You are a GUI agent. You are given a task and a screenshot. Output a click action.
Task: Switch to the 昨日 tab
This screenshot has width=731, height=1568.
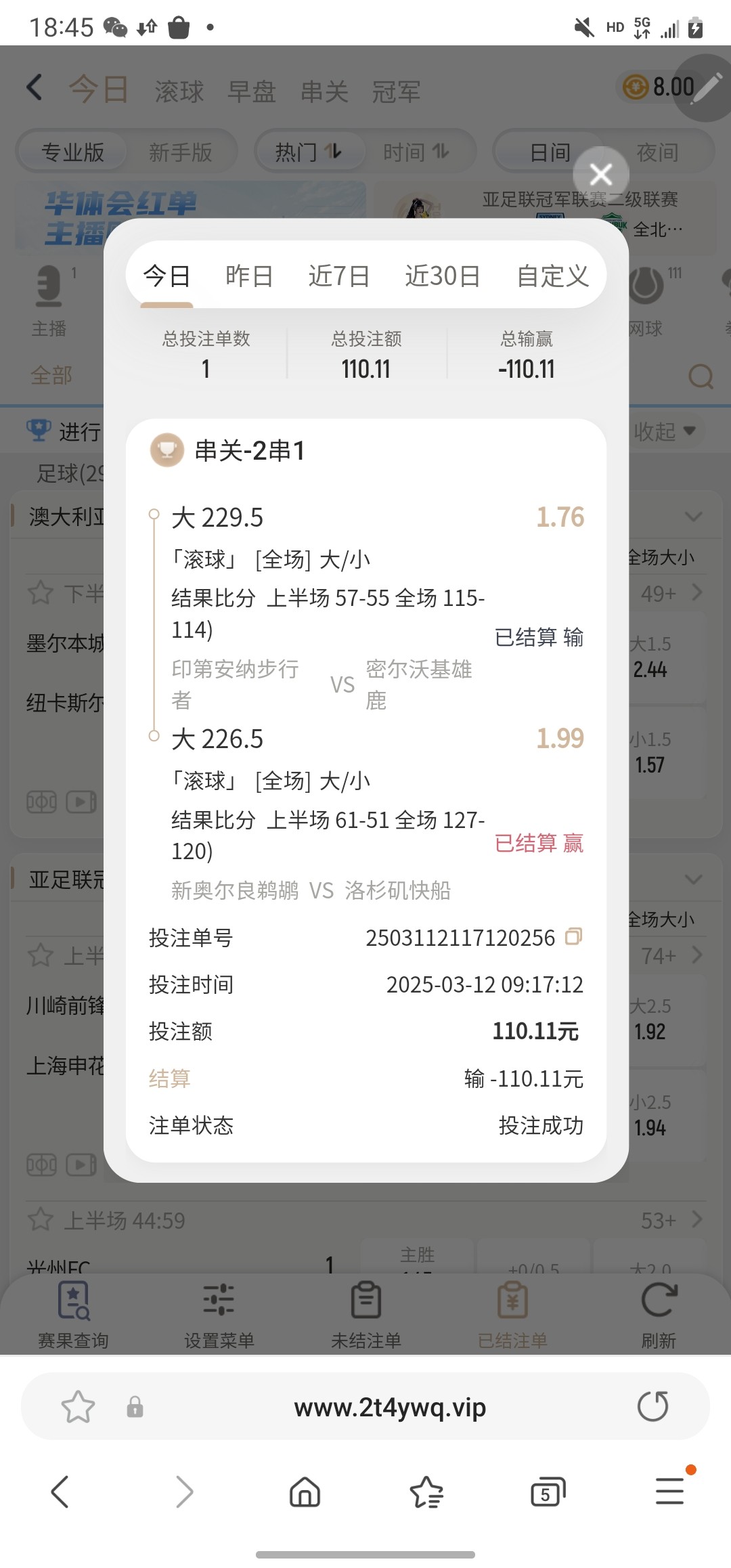click(249, 276)
